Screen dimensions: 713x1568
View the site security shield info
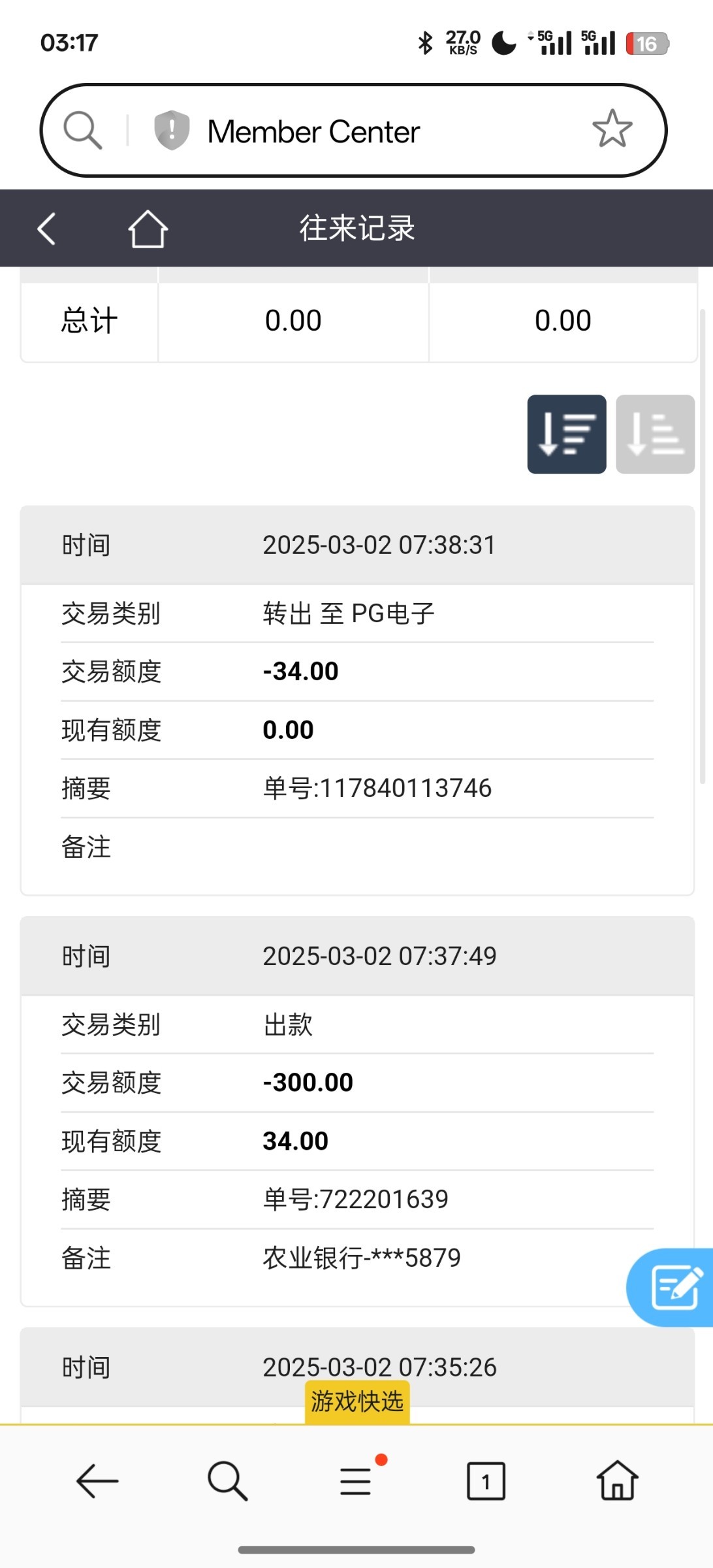click(171, 130)
